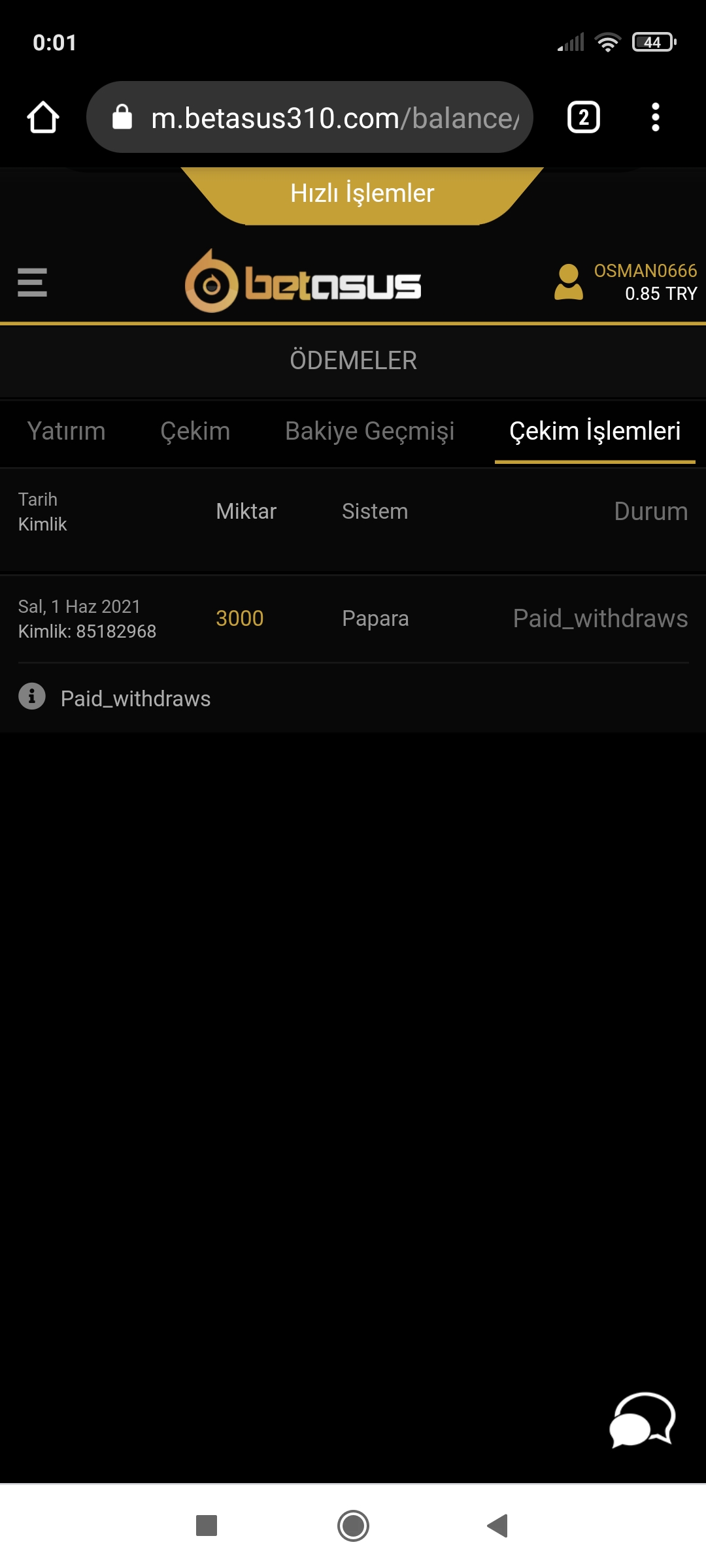
Task: Tap the info icon beside Paid_withdraws
Action: [32, 696]
